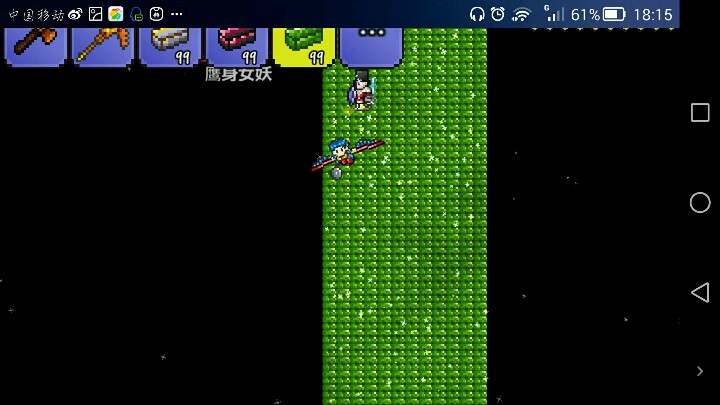Select the gray brick stack slot

170,45
